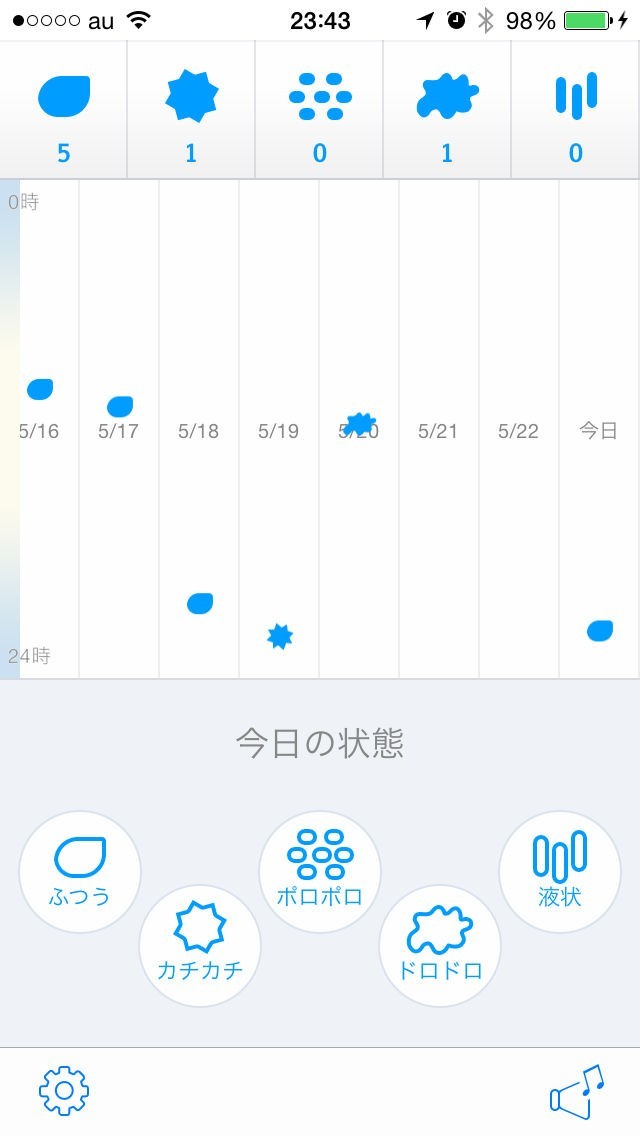The height and width of the screenshot is (1136, 640).
Task: Open the settings gear
Action: pos(64,1091)
